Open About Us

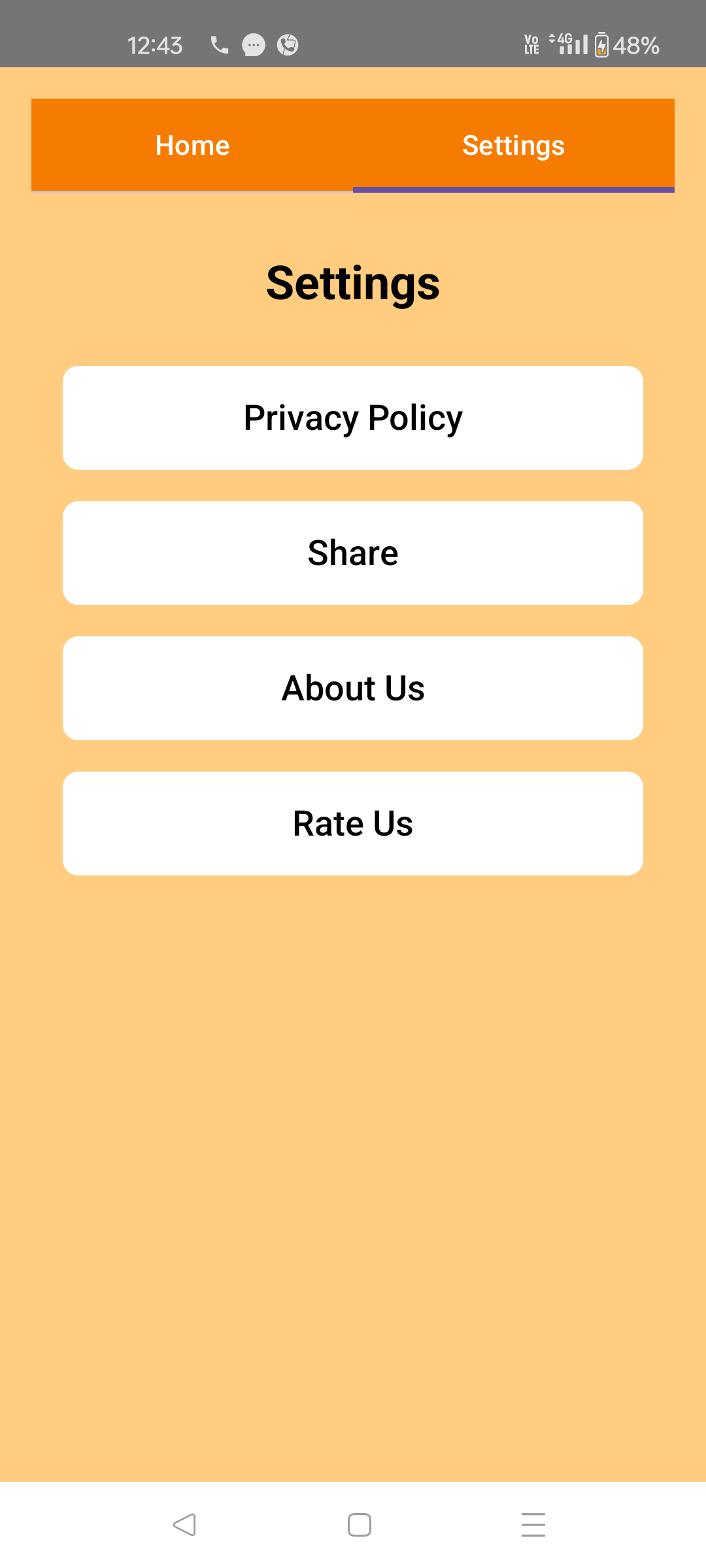pyautogui.click(x=353, y=688)
